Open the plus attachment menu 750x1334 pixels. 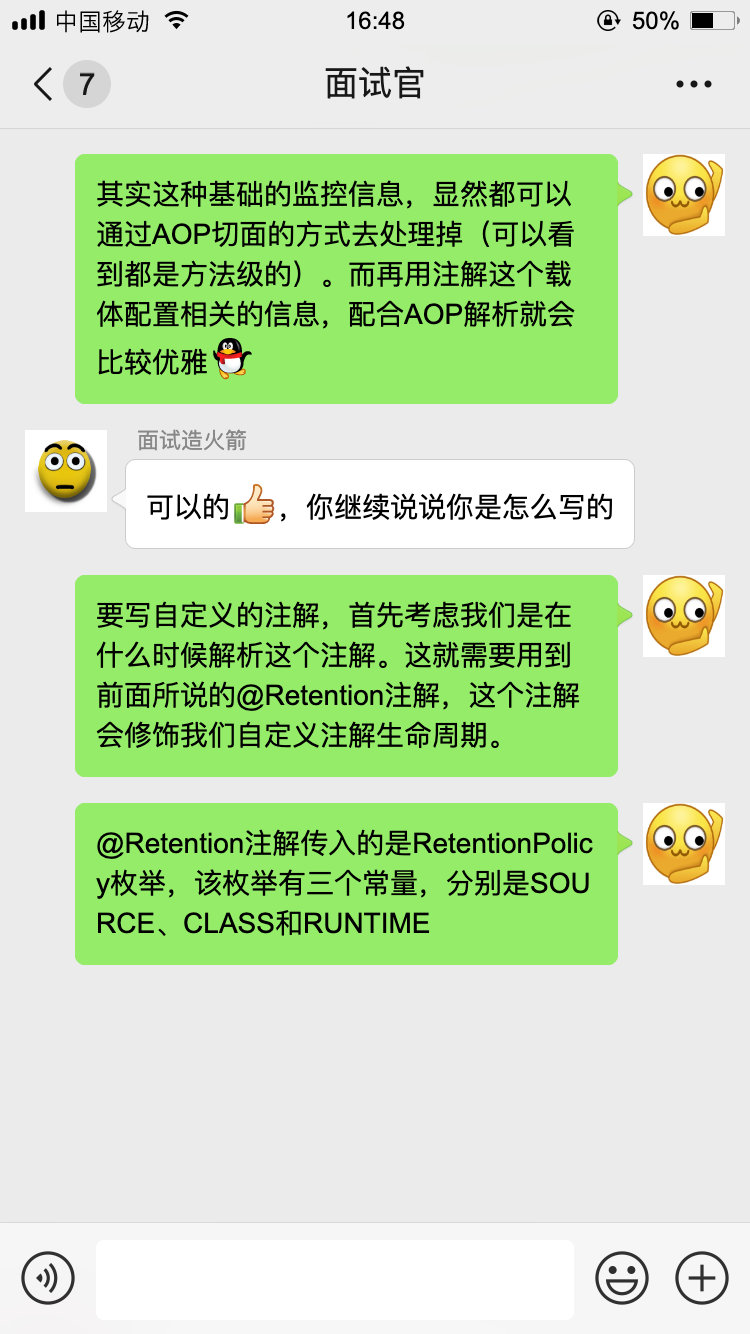pos(702,1278)
